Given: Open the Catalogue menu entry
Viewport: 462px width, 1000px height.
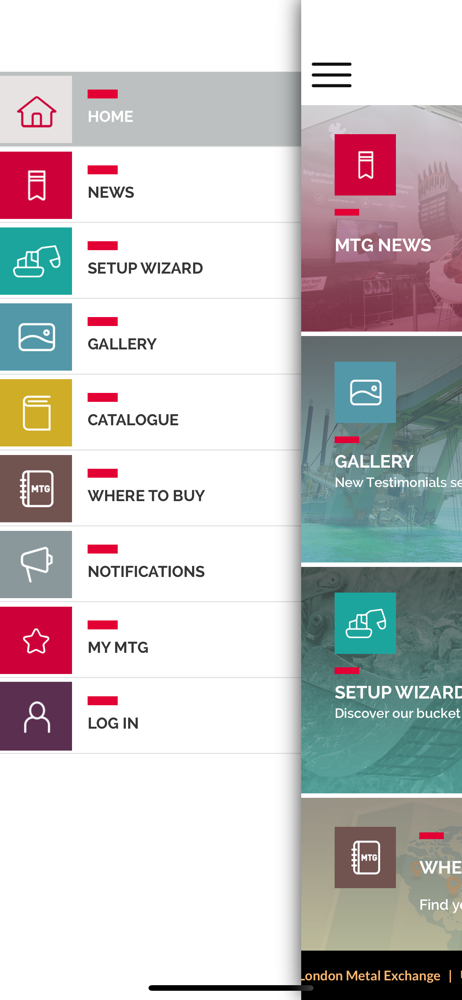Looking at the screenshot, I should (150, 413).
